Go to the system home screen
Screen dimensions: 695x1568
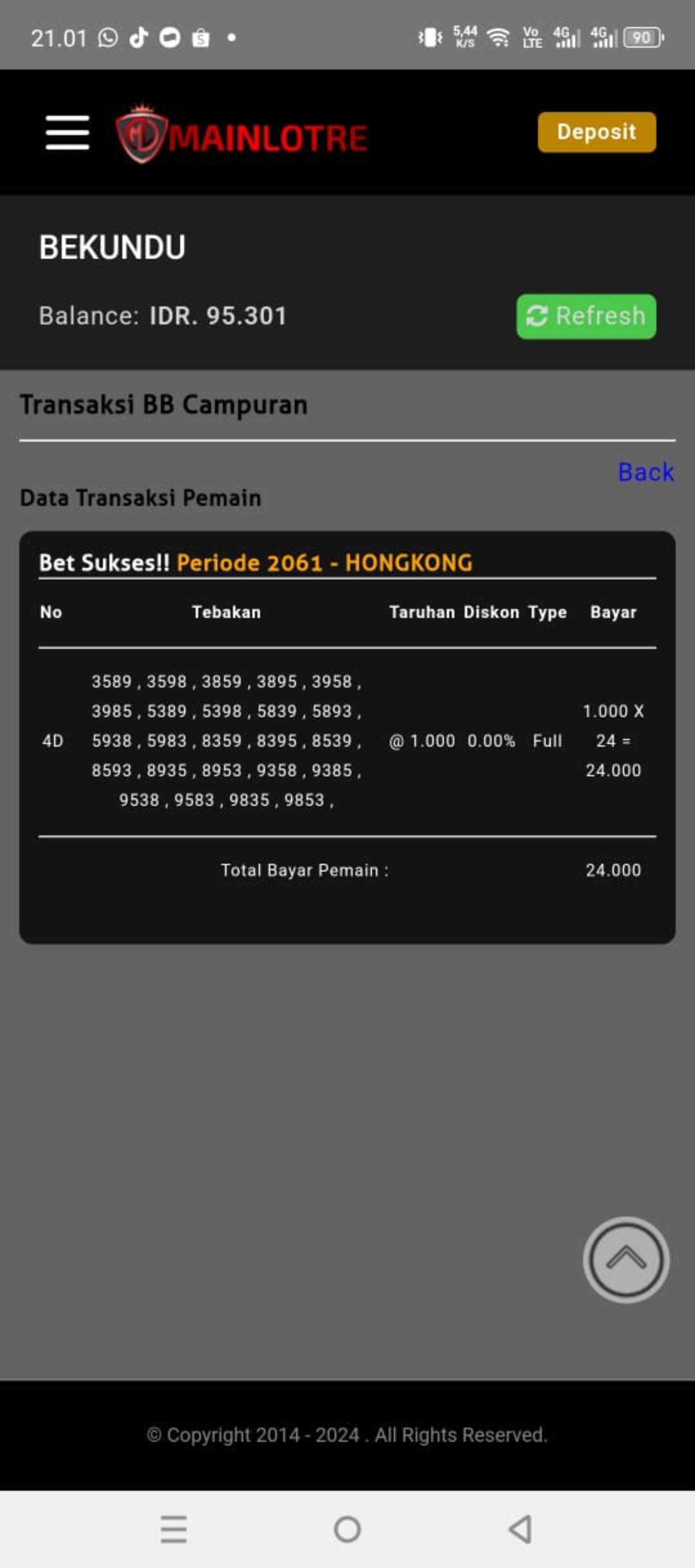point(347,1529)
